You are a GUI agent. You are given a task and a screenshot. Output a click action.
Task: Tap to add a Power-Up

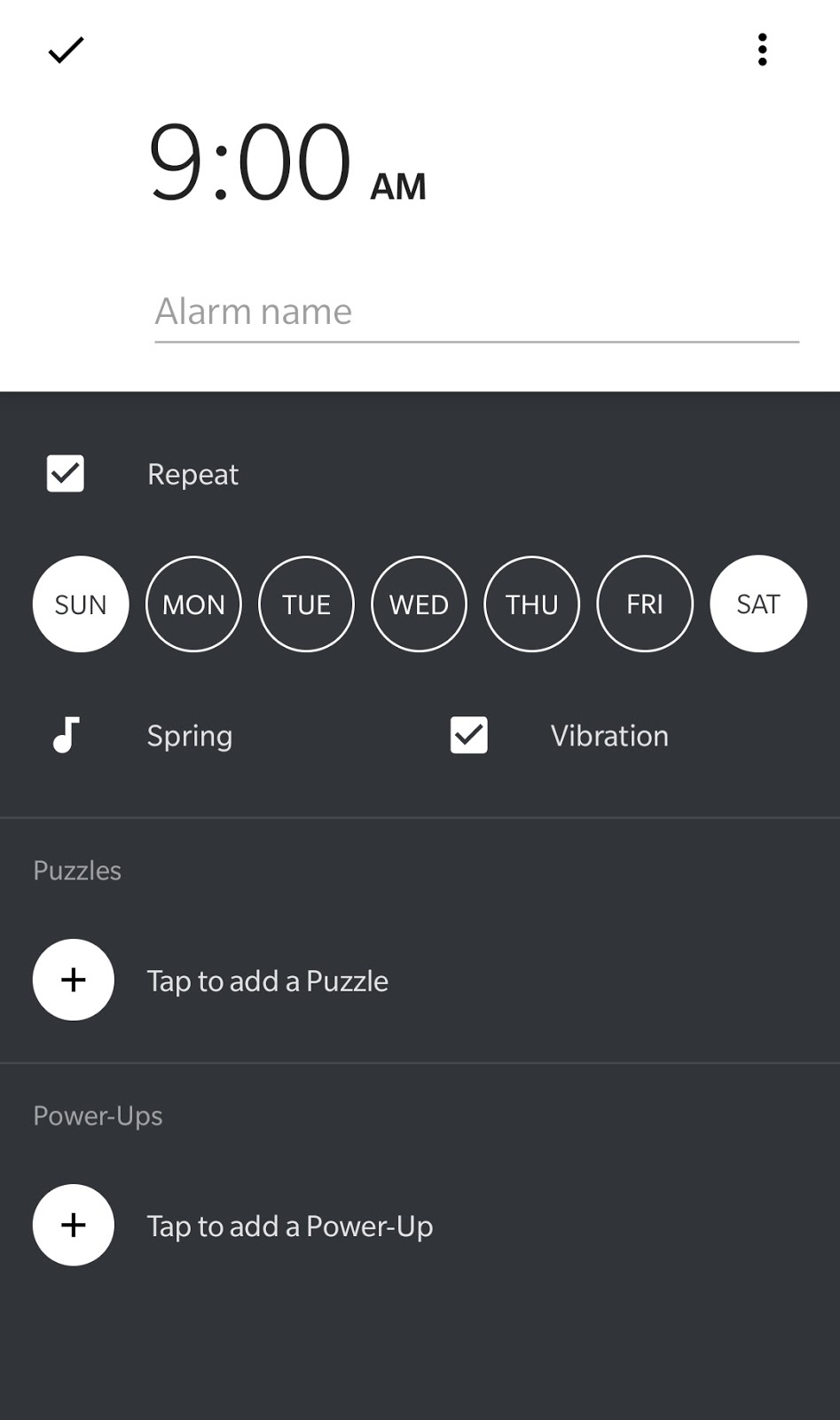click(74, 1225)
